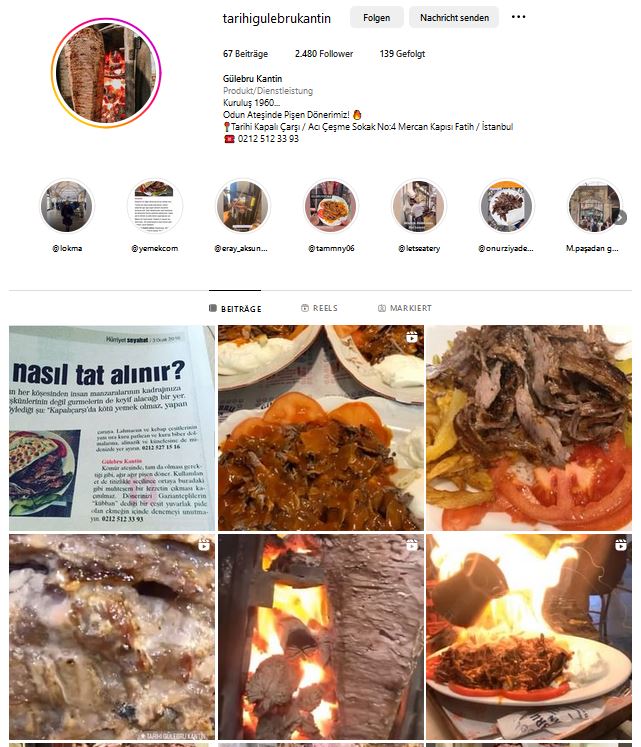Open the @tammny06 story highlight
The height and width of the screenshot is (747, 641).
(331, 206)
